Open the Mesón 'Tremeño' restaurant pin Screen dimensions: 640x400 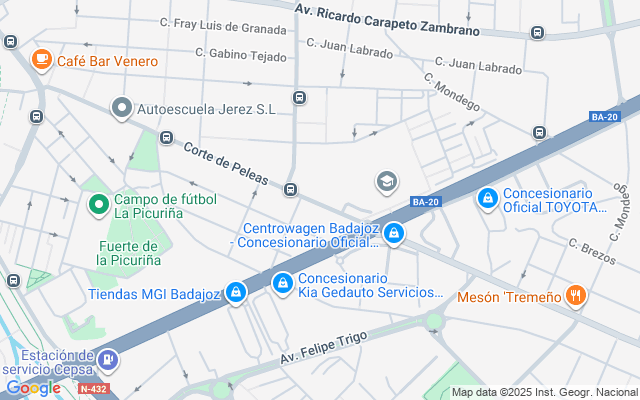pyautogui.click(x=575, y=296)
